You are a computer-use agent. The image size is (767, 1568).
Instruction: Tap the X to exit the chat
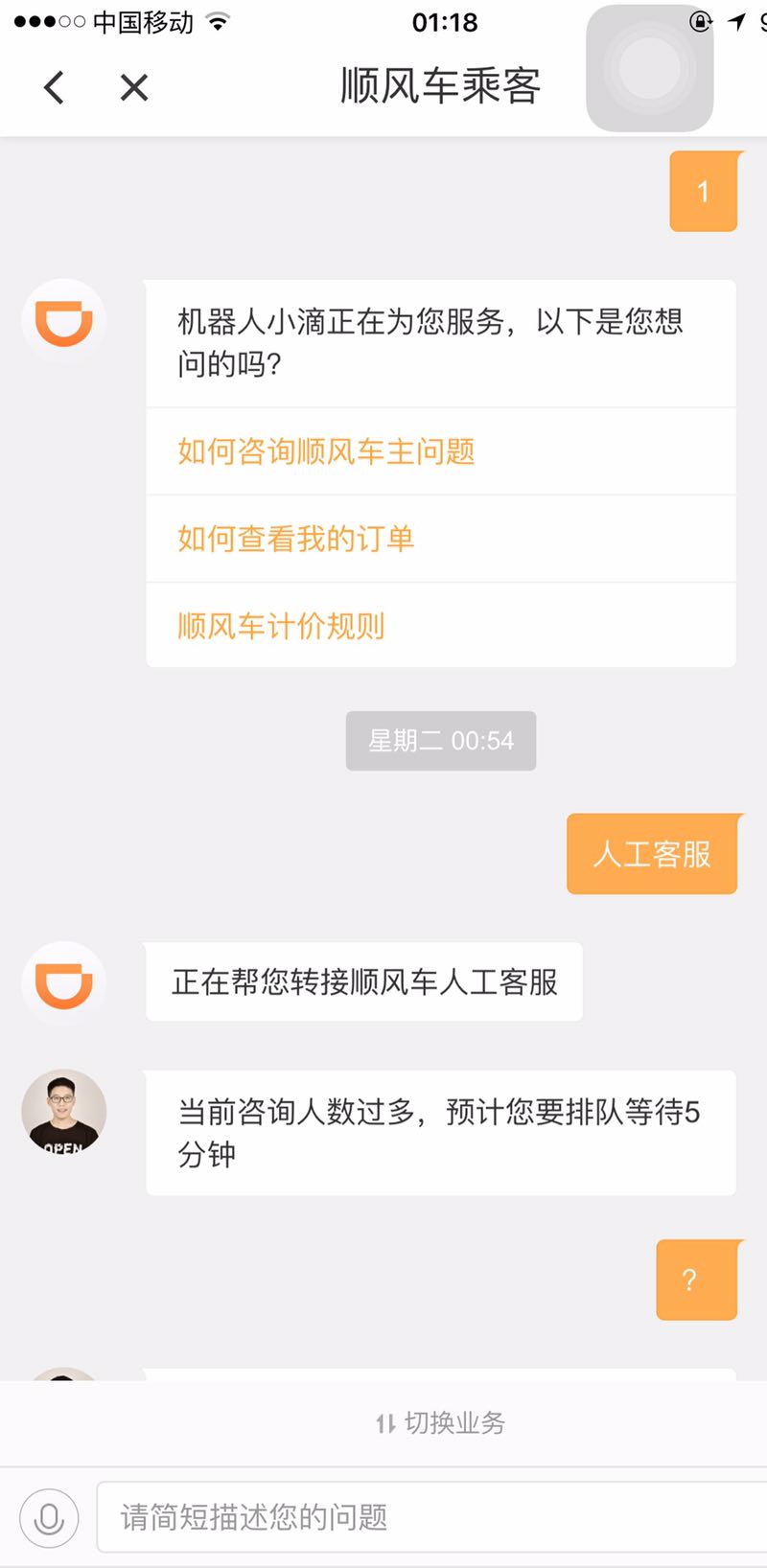click(134, 87)
